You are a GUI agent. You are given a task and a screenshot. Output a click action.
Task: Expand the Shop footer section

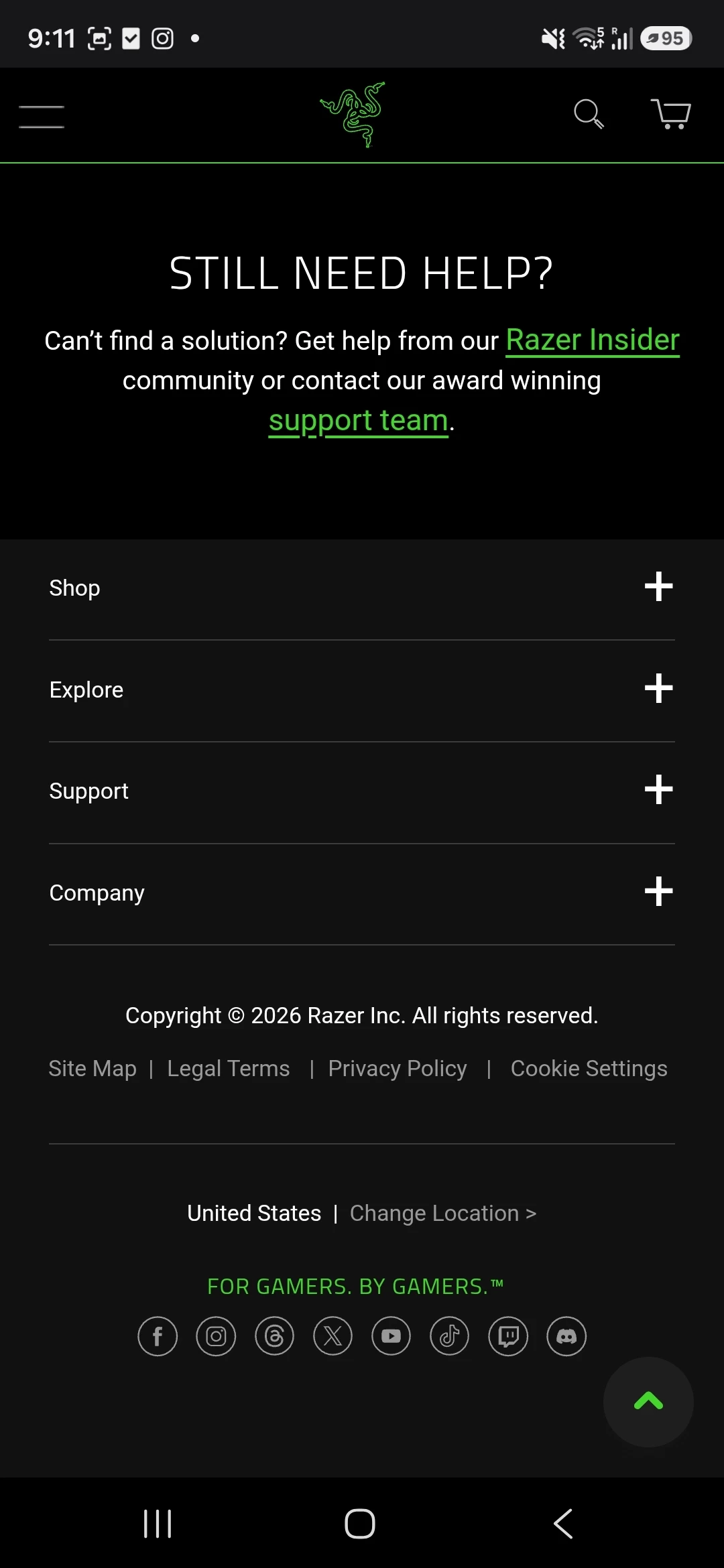click(362, 588)
